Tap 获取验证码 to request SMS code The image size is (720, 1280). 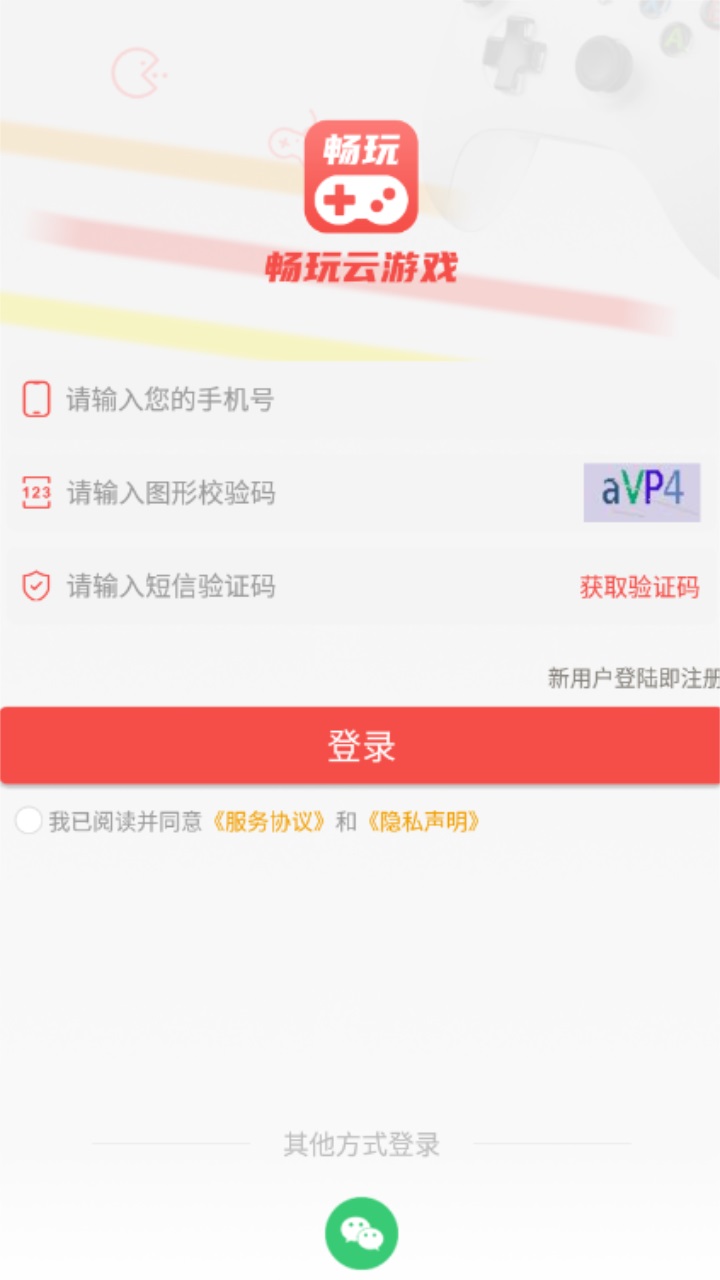click(637, 588)
